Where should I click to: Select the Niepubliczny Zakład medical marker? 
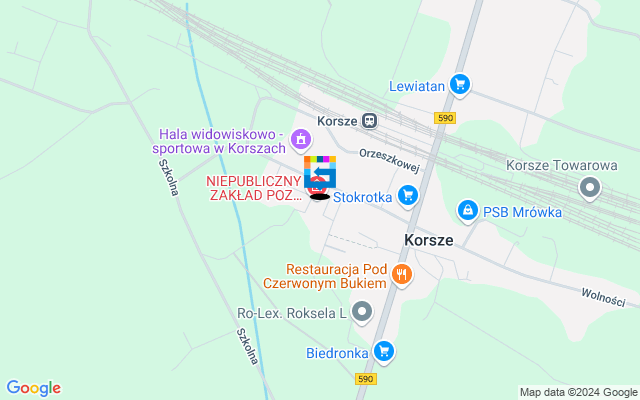[x=316, y=187]
